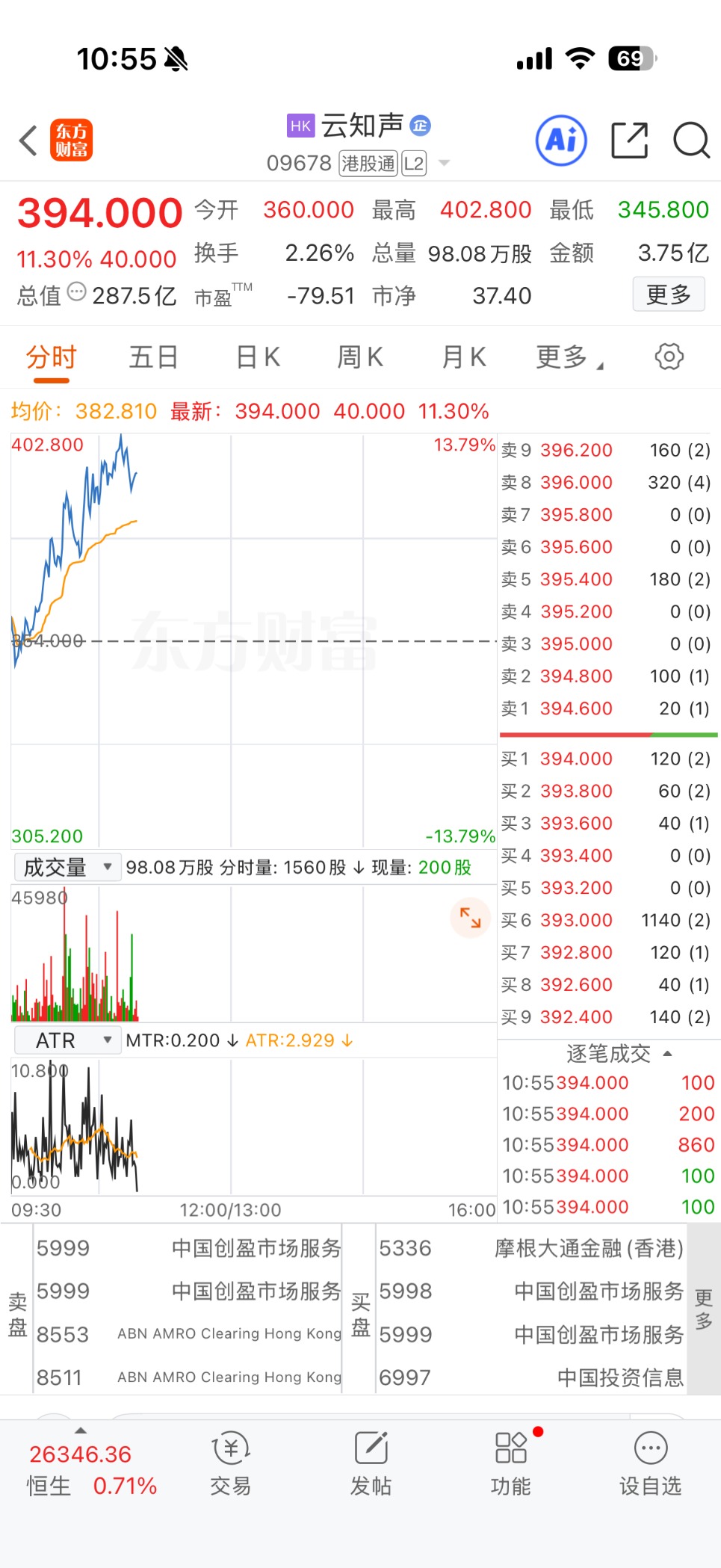Open the search magnifier icon
The image size is (721, 1568).
[x=691, y=141]
